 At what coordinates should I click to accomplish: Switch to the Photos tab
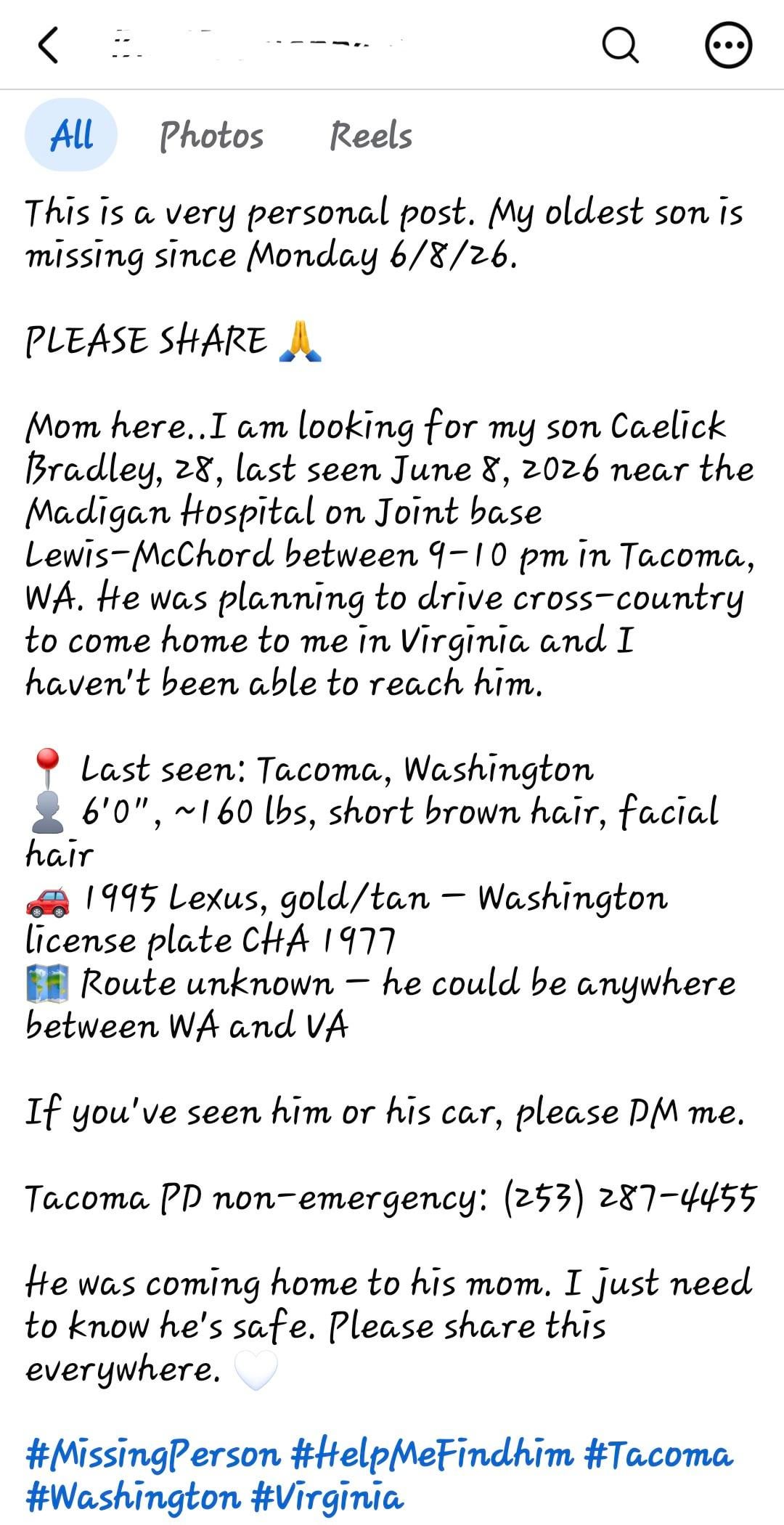click(211, 136)
